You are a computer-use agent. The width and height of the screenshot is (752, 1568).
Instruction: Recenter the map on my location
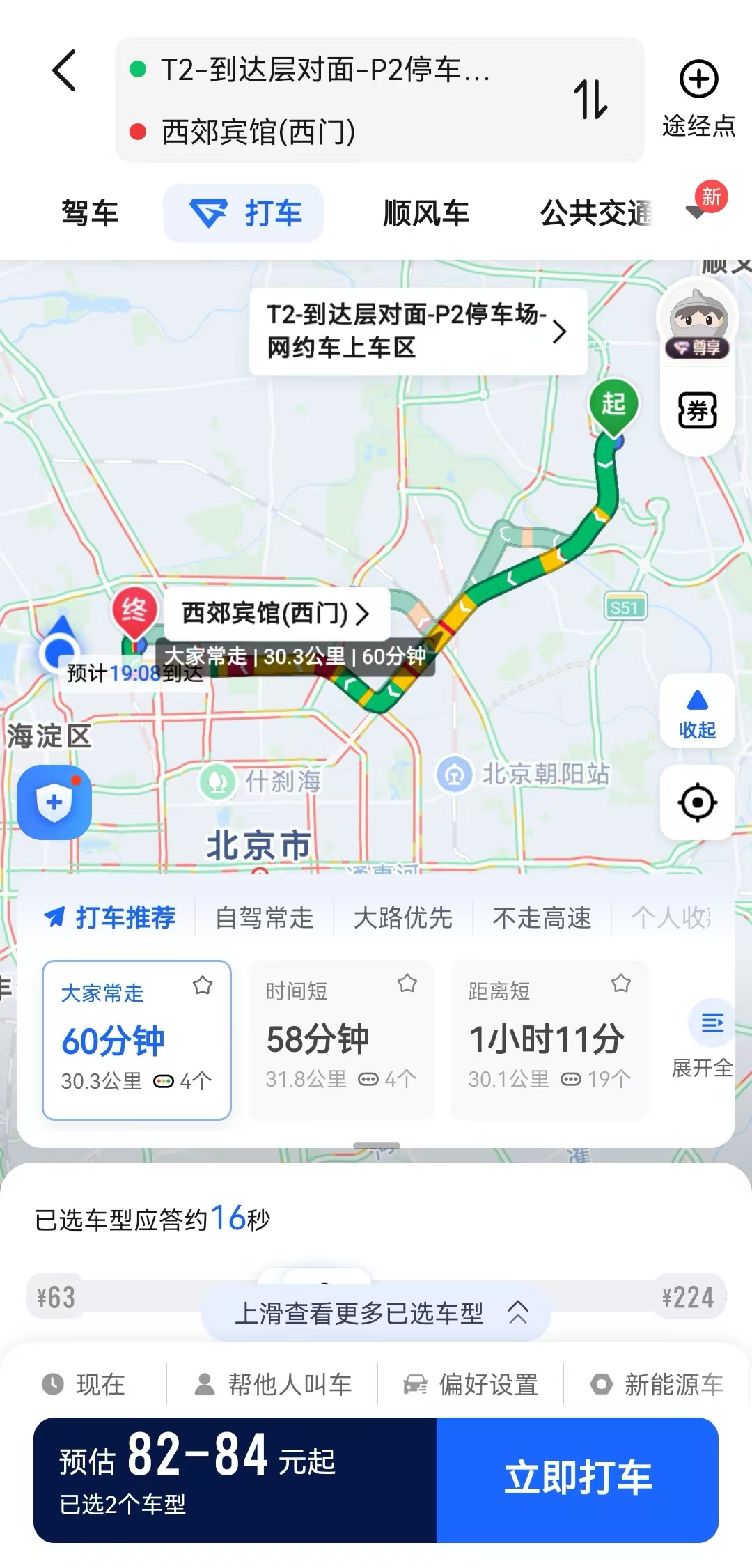(x=697, y=802)
